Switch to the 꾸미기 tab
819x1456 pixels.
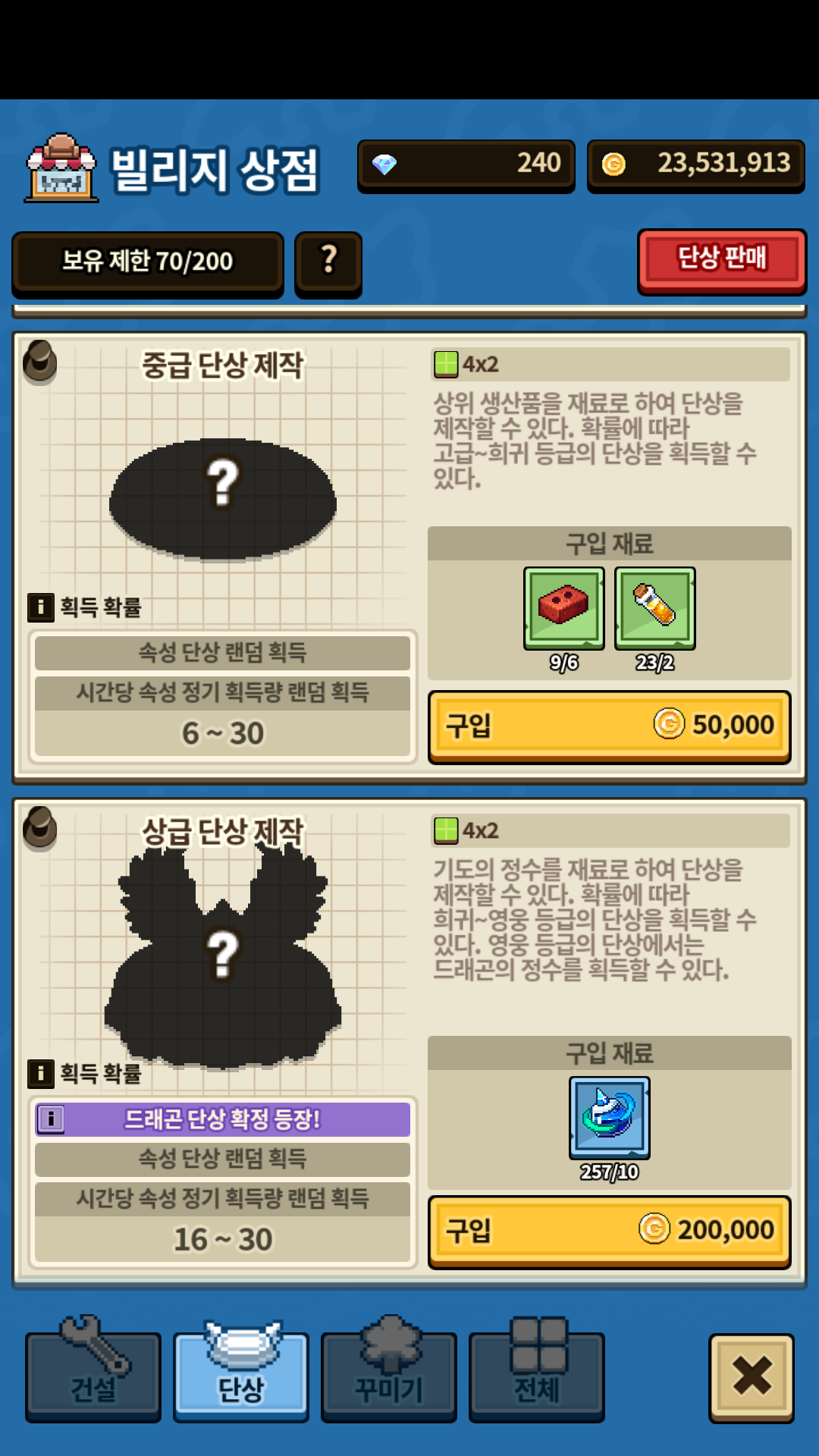[389, 1374]
